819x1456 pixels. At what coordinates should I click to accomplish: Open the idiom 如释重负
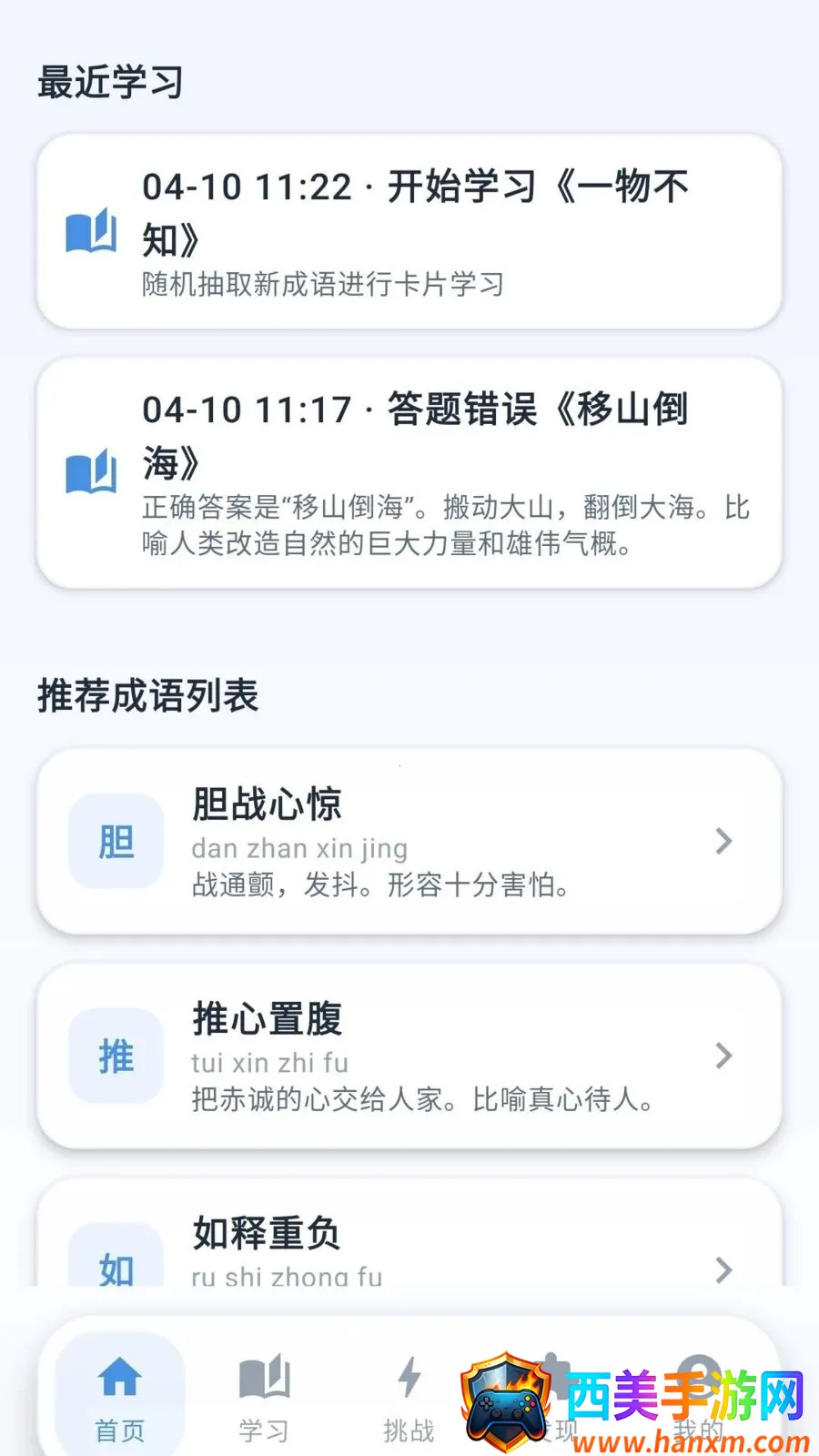[409, 1232]
